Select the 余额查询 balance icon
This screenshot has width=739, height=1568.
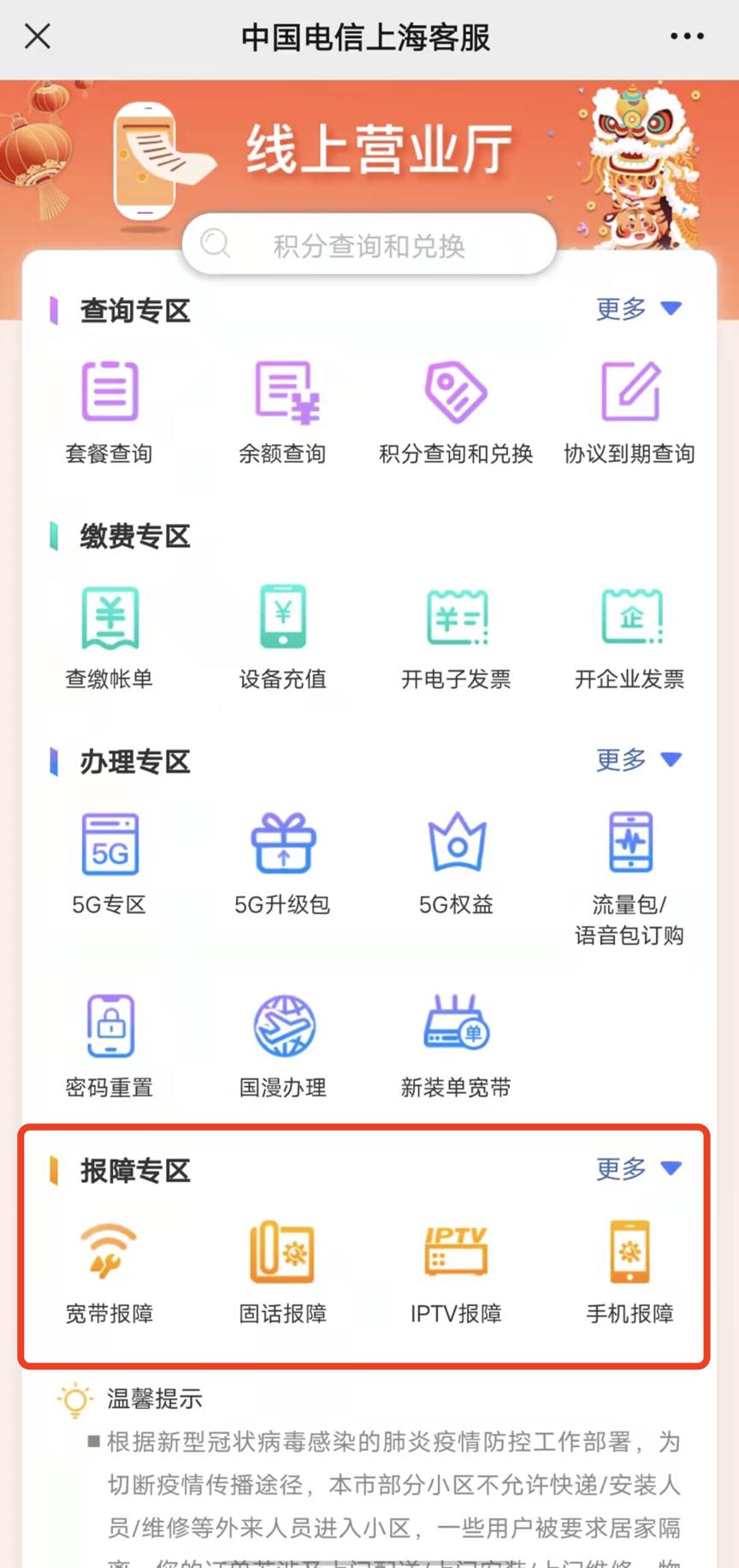(283, 411)
